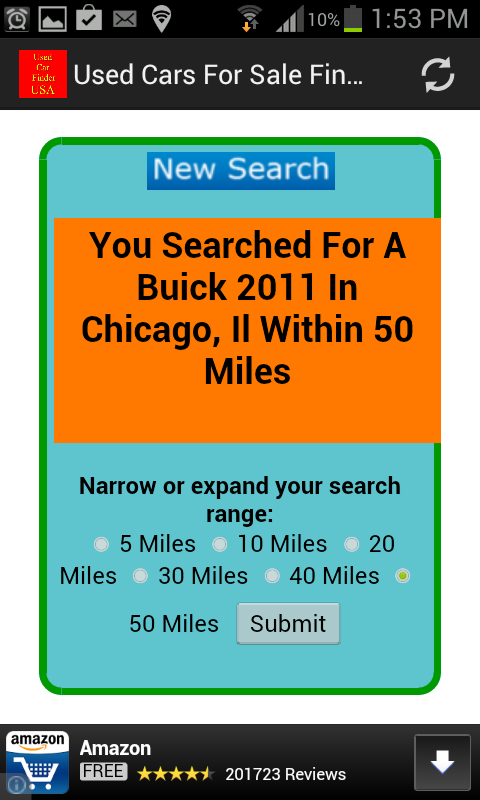Set range to 30 Miles

140,576
